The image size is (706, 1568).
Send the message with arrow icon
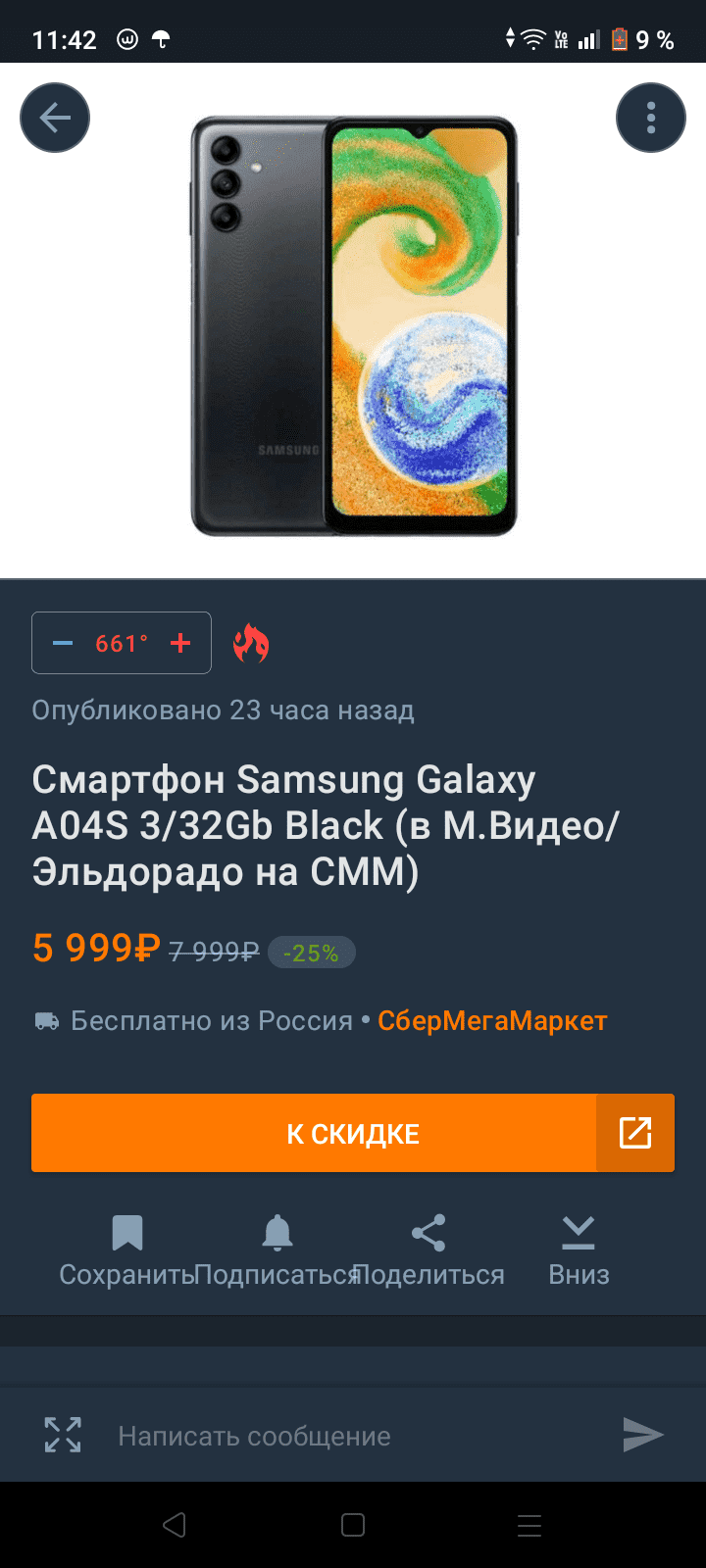click(643, 1435)
